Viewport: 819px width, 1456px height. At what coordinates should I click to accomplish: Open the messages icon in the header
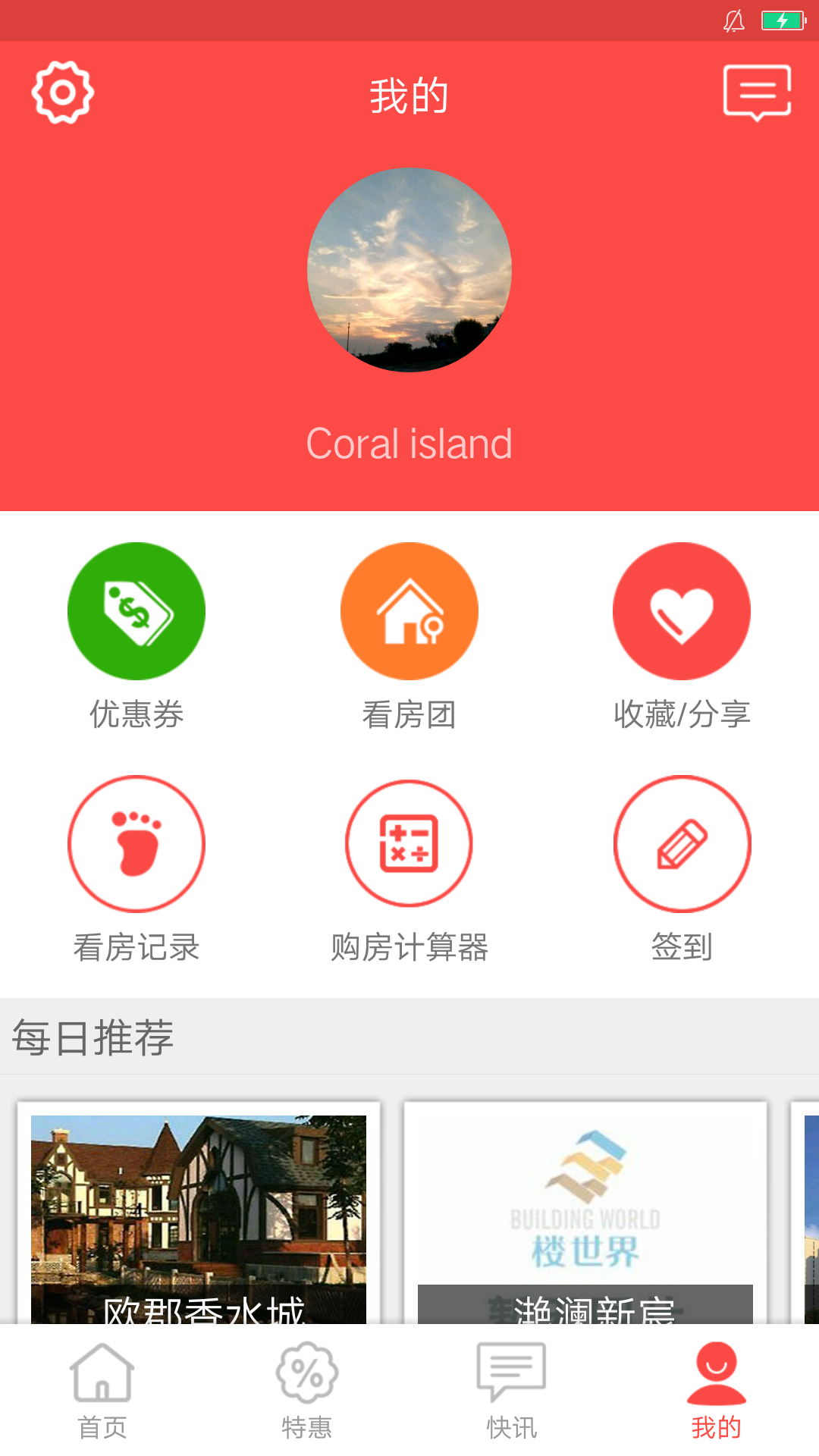coord(757,93)
